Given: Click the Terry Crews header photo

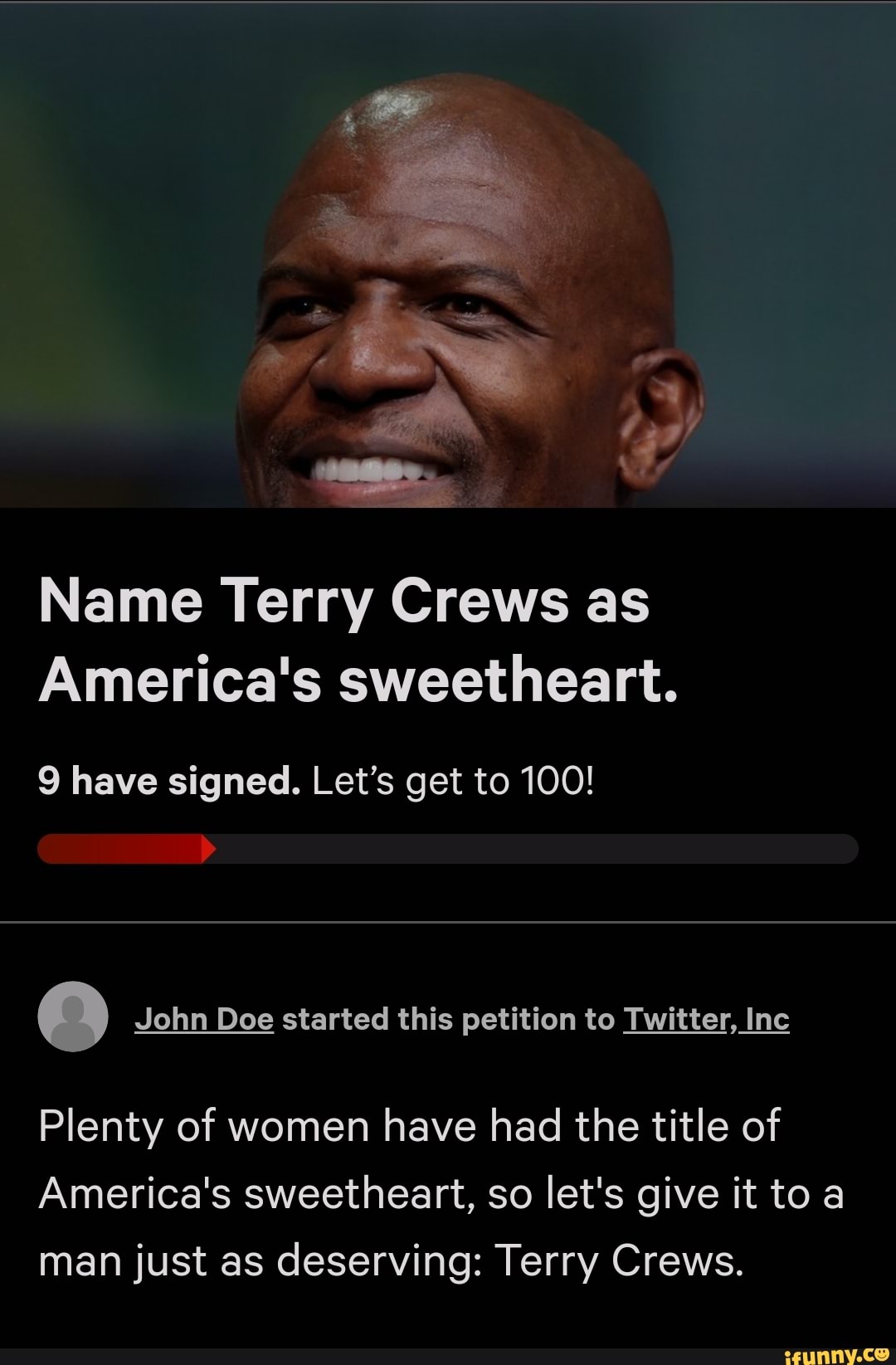Looking at the screenshot, I should (448, 249).
